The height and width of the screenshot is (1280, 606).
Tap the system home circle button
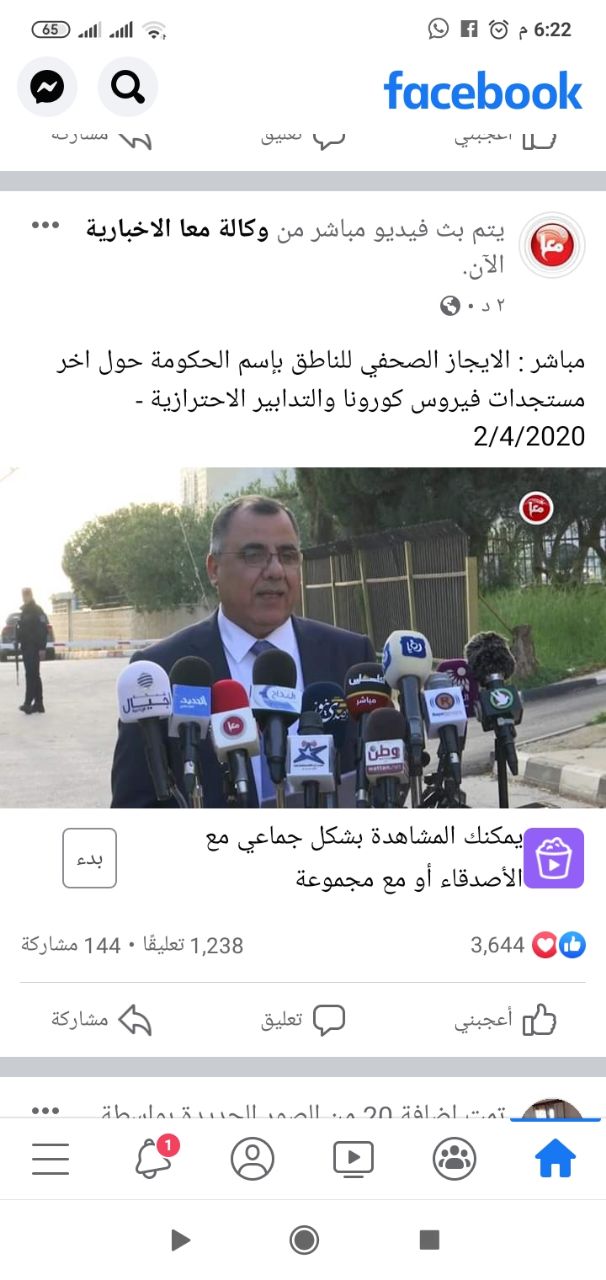click(x=304, y=1240)
